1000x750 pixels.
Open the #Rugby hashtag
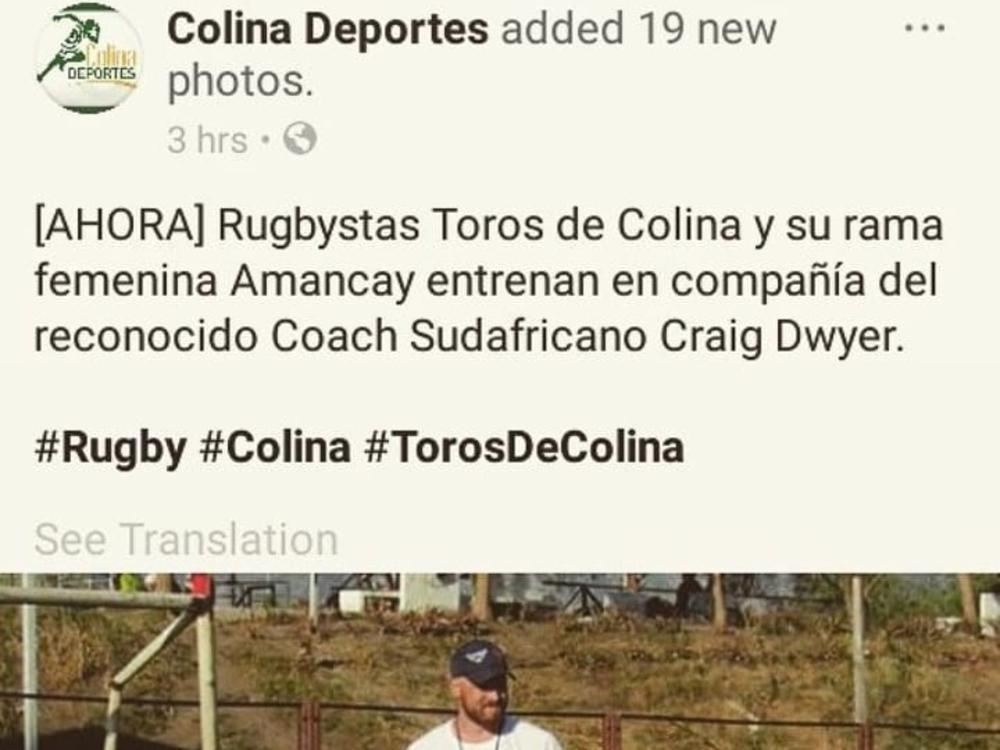110,448
